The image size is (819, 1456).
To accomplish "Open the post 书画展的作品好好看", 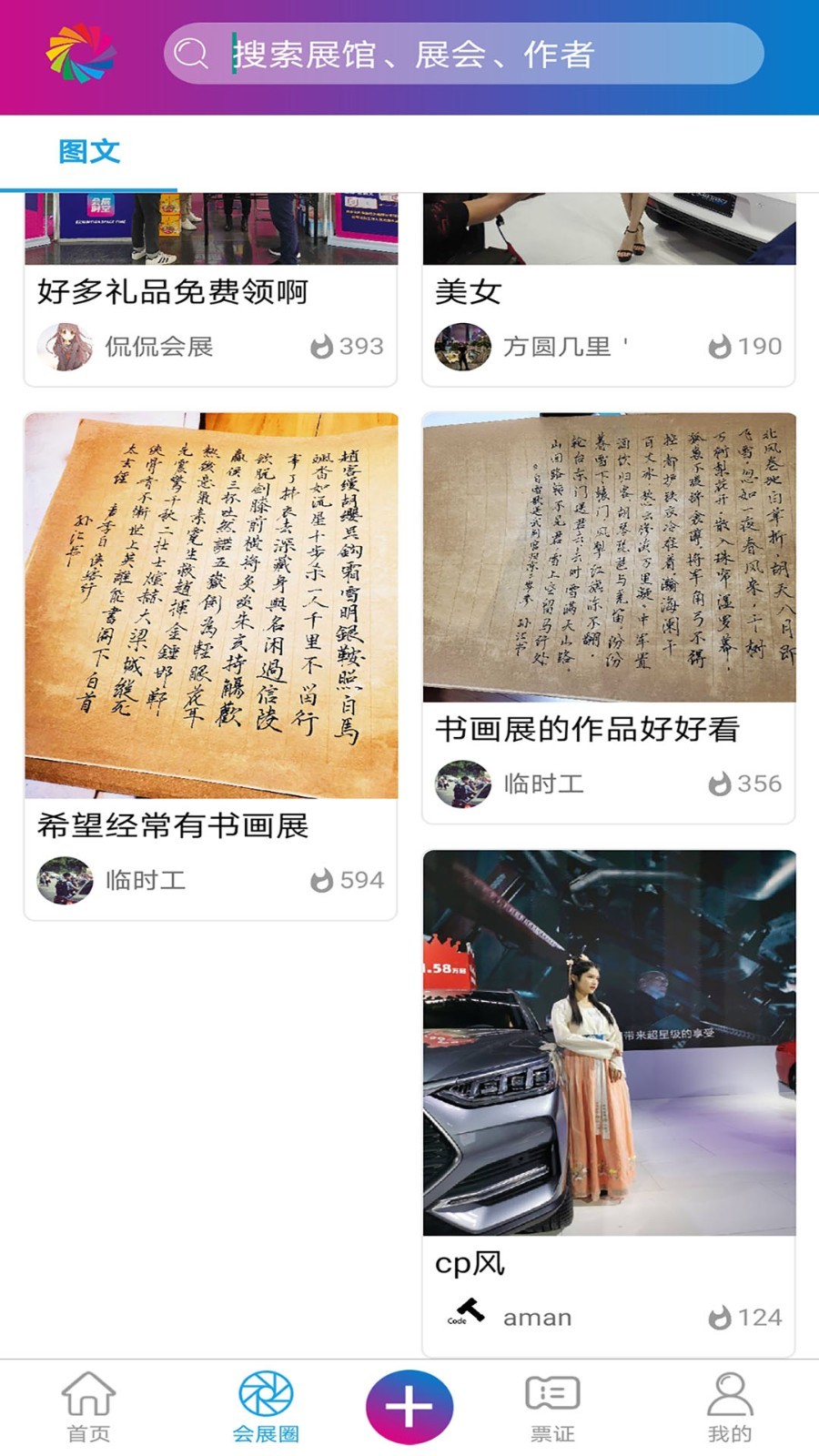I will point(609,618).
